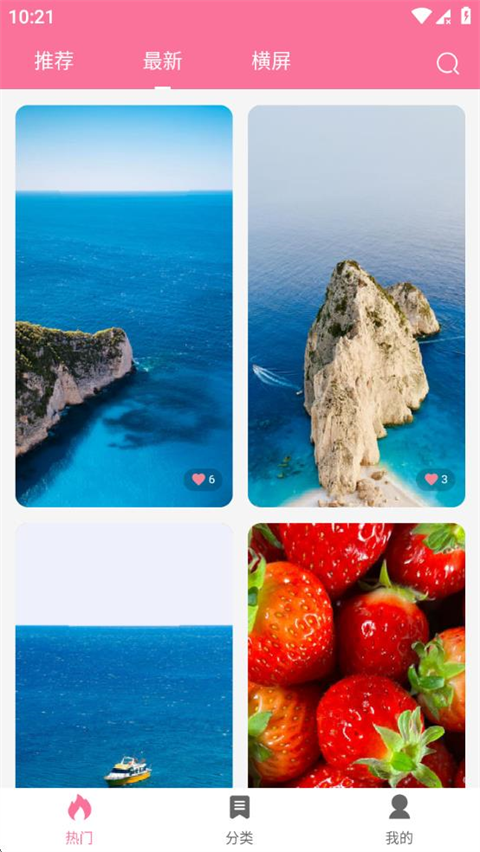Open the sea rock wallpaper with 3 likes
The width and height of the screenshot is (480, 852).
pos(357,306)
